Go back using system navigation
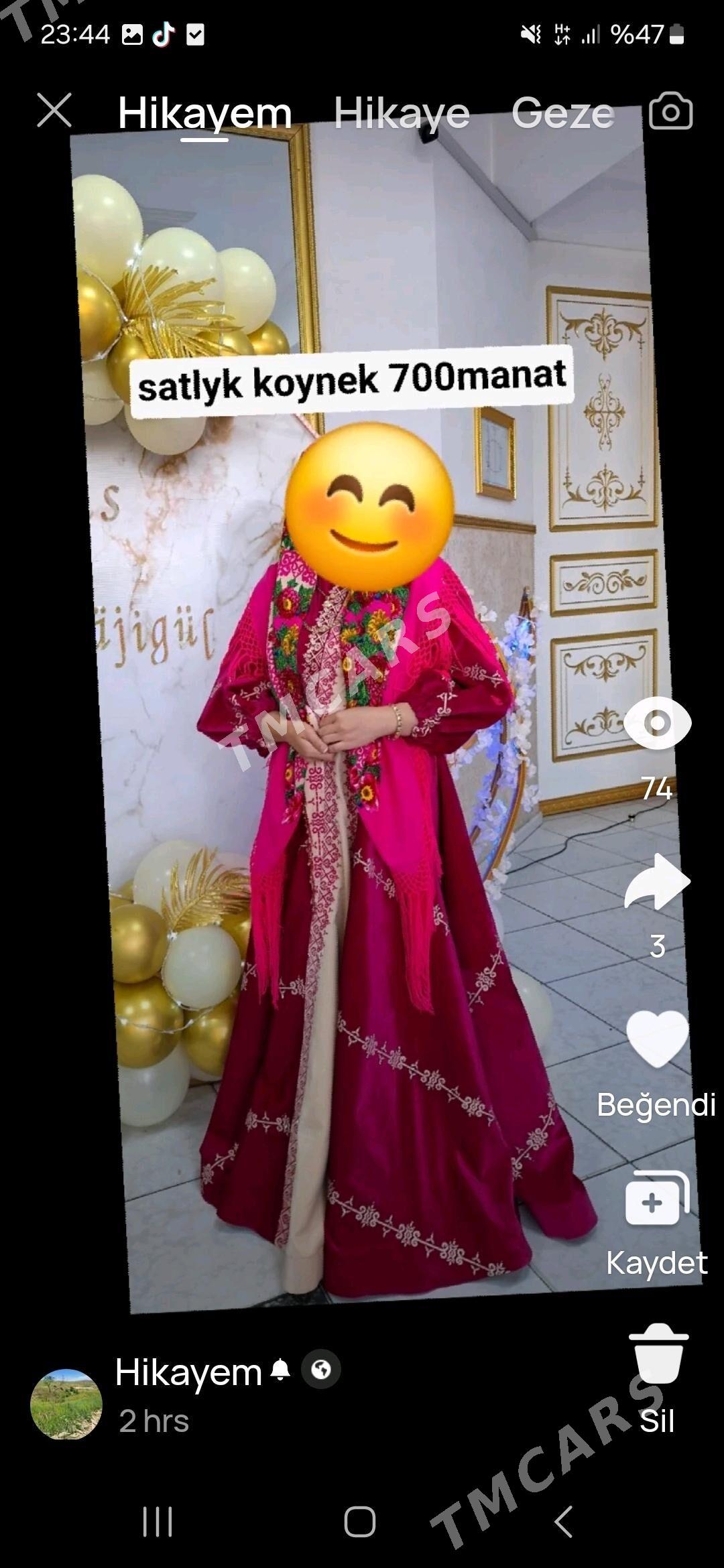 coord(564,1521)
